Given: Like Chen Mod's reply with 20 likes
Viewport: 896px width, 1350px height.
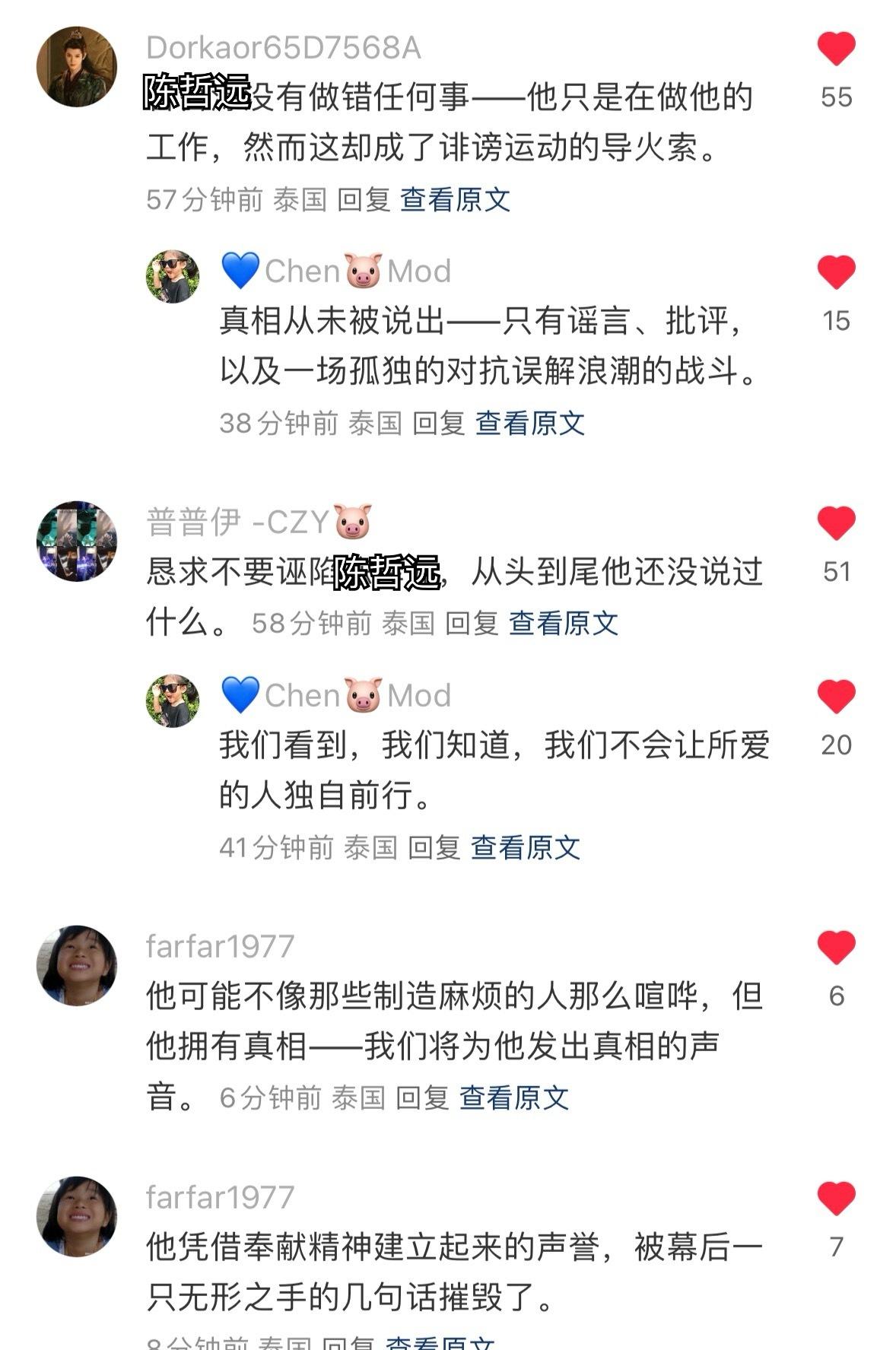Looking at the screenshot, I should point(836,697).
